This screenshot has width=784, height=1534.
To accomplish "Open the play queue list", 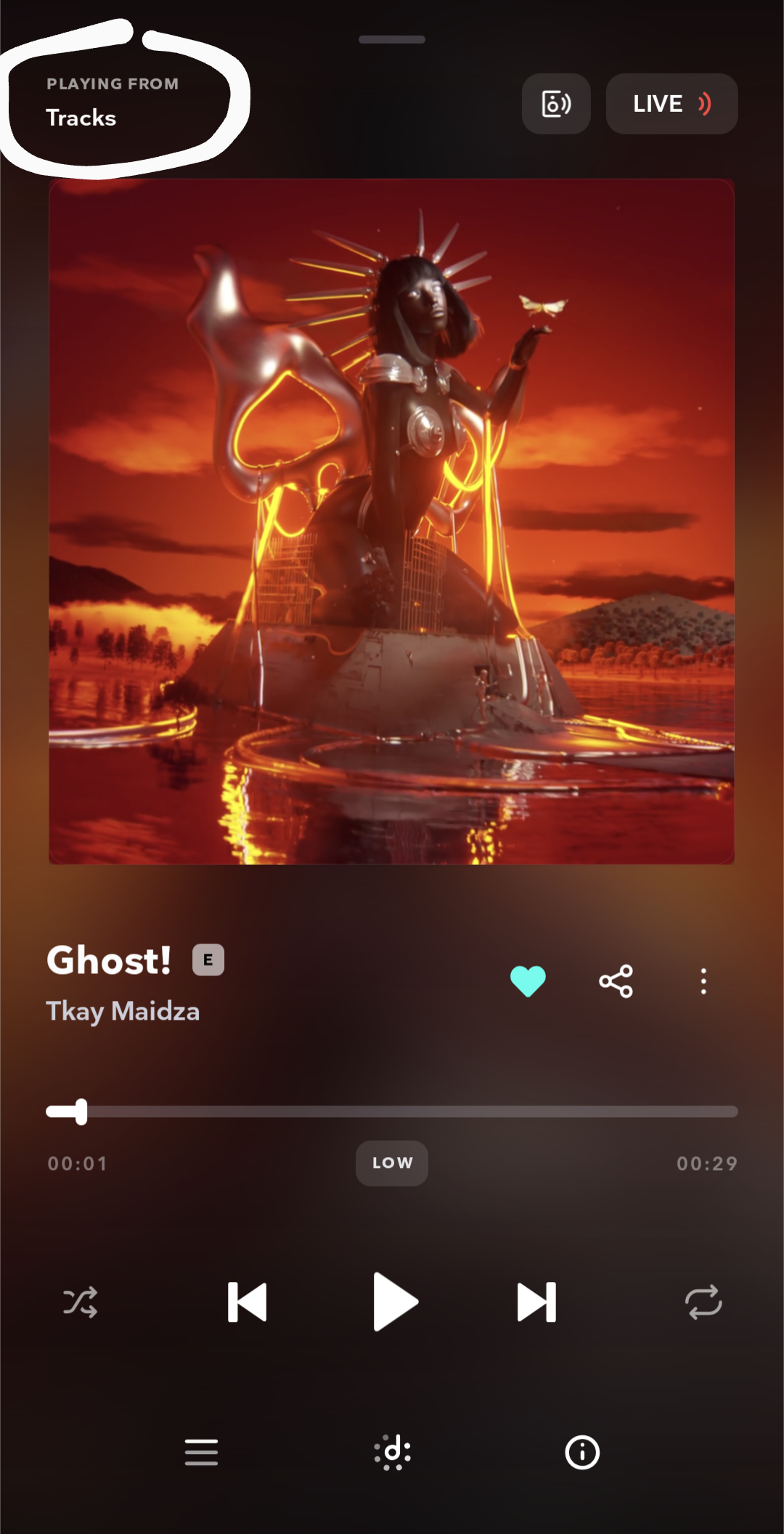I will 201,1452.
